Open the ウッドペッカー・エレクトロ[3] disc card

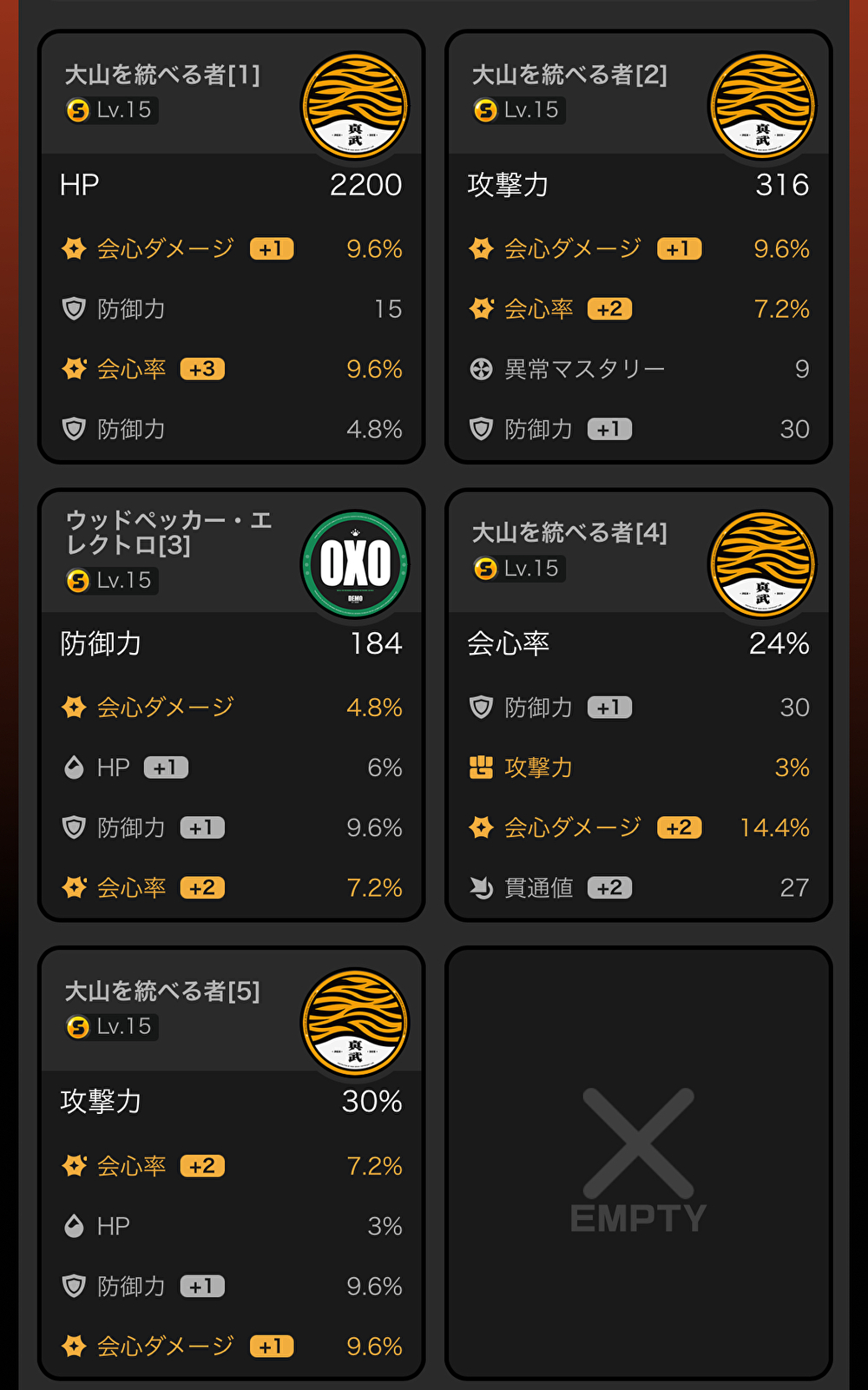[231, 705]
